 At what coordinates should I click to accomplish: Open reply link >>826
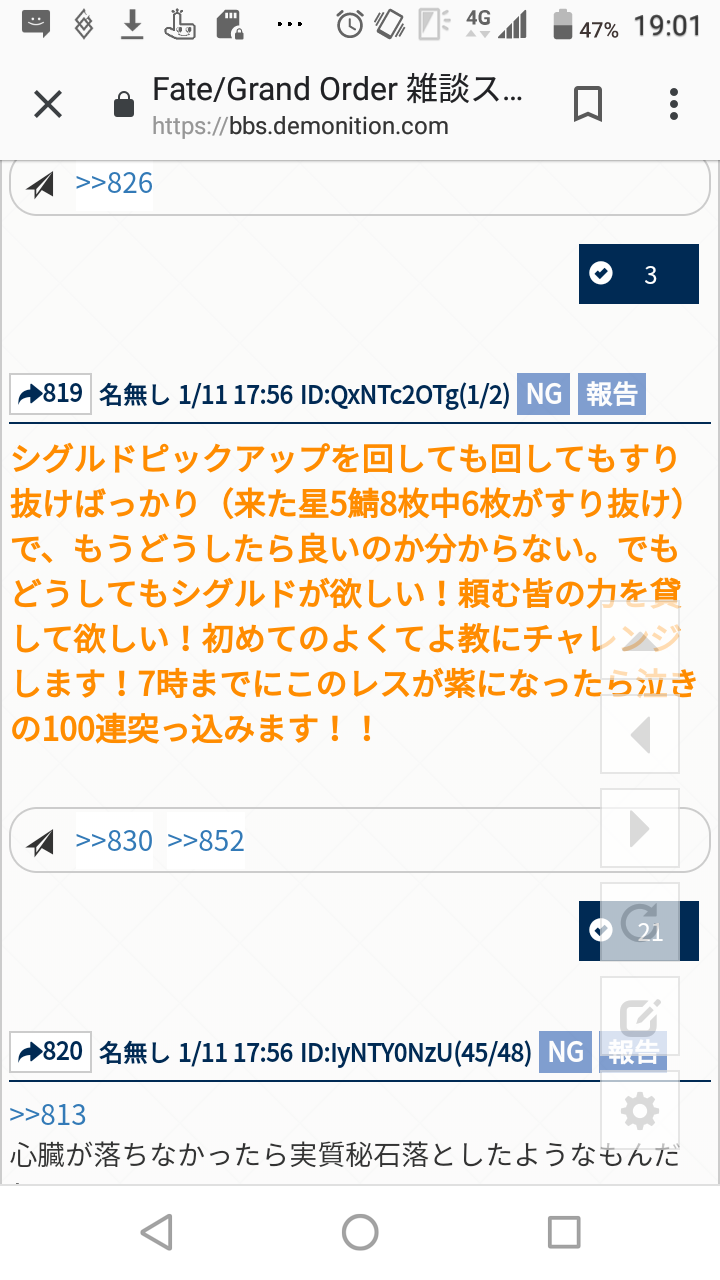click(114, 183)
